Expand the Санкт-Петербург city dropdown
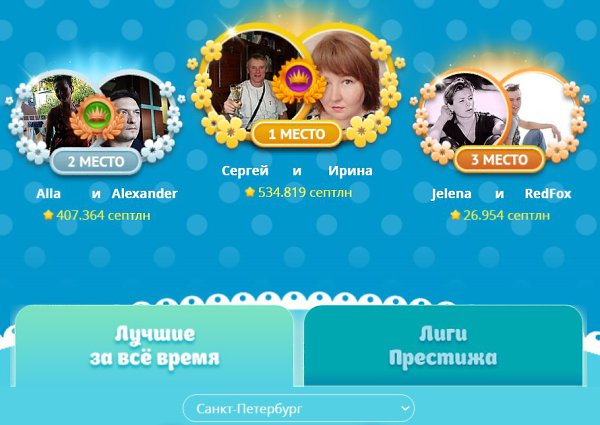 [298, 409]
